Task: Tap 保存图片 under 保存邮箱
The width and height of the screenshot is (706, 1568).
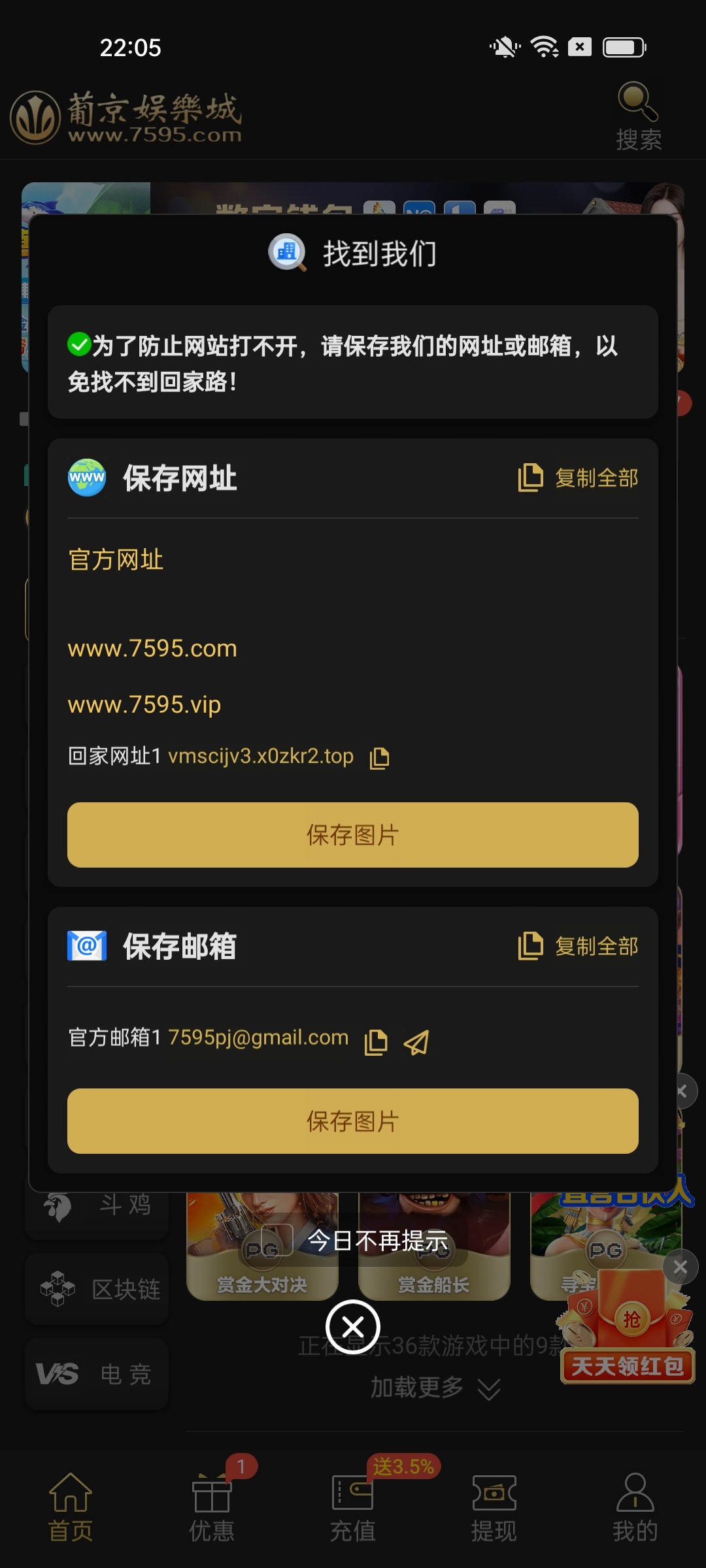Action: 353,1121
